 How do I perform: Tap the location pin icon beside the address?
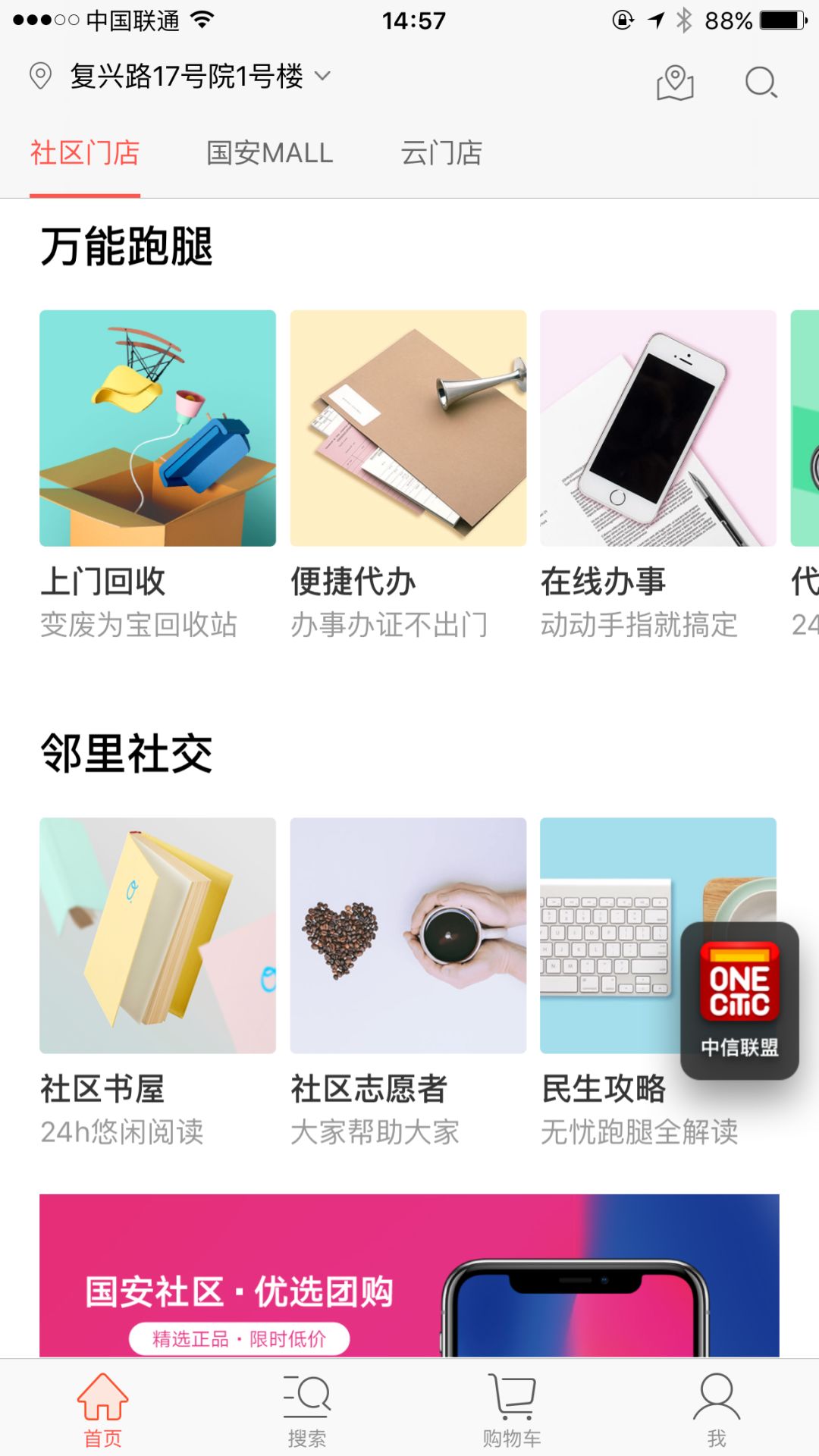[42, 77]
